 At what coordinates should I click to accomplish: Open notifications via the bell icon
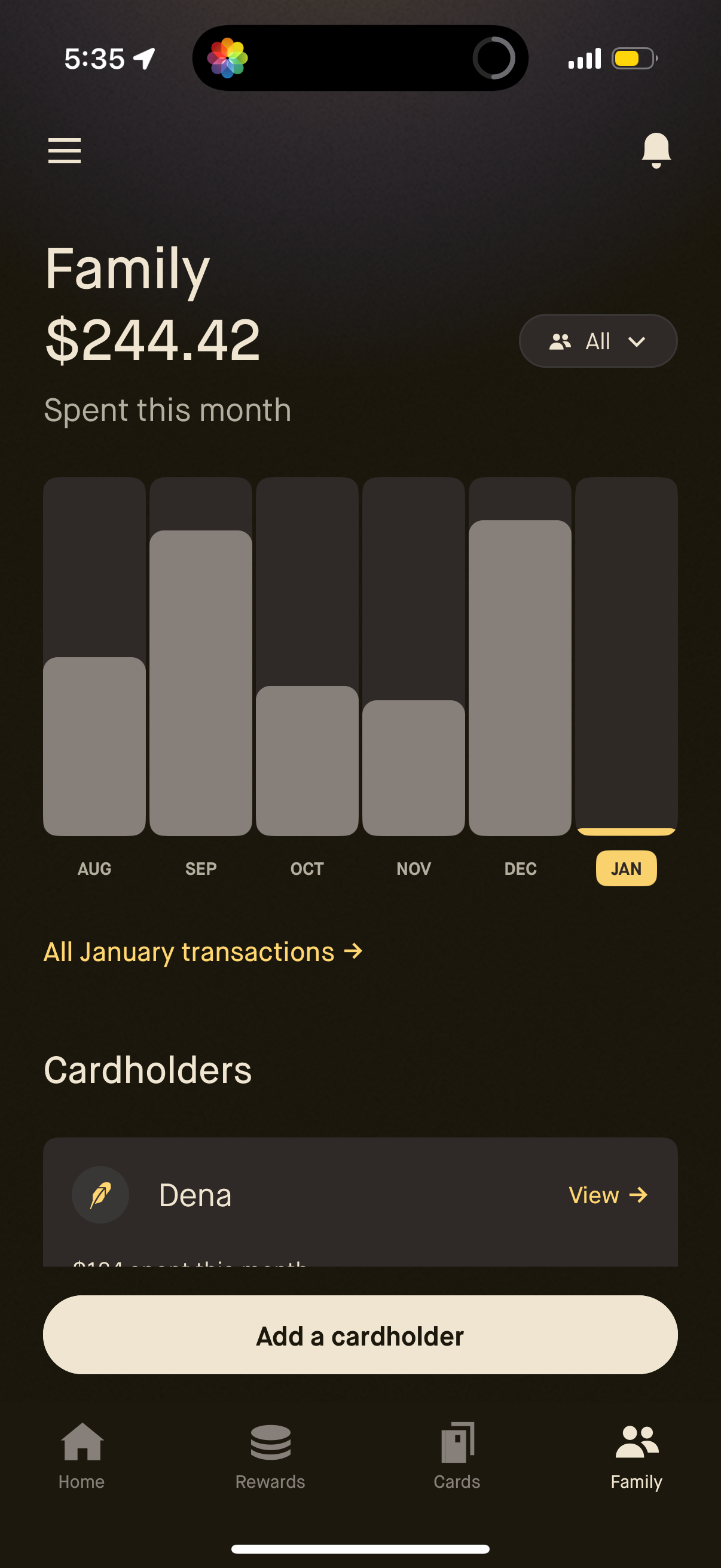tap(656, 150)
